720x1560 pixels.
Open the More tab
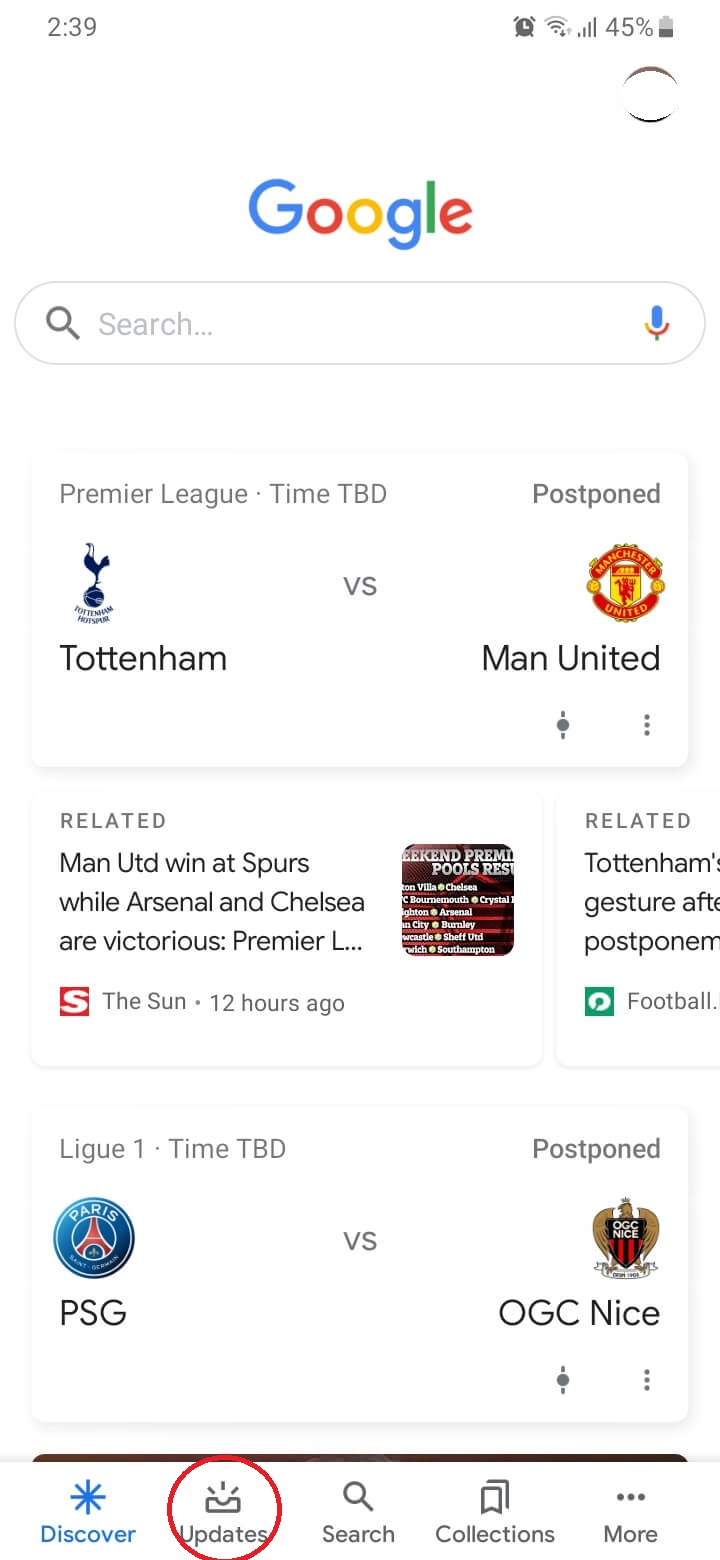tap(630, 1512)
